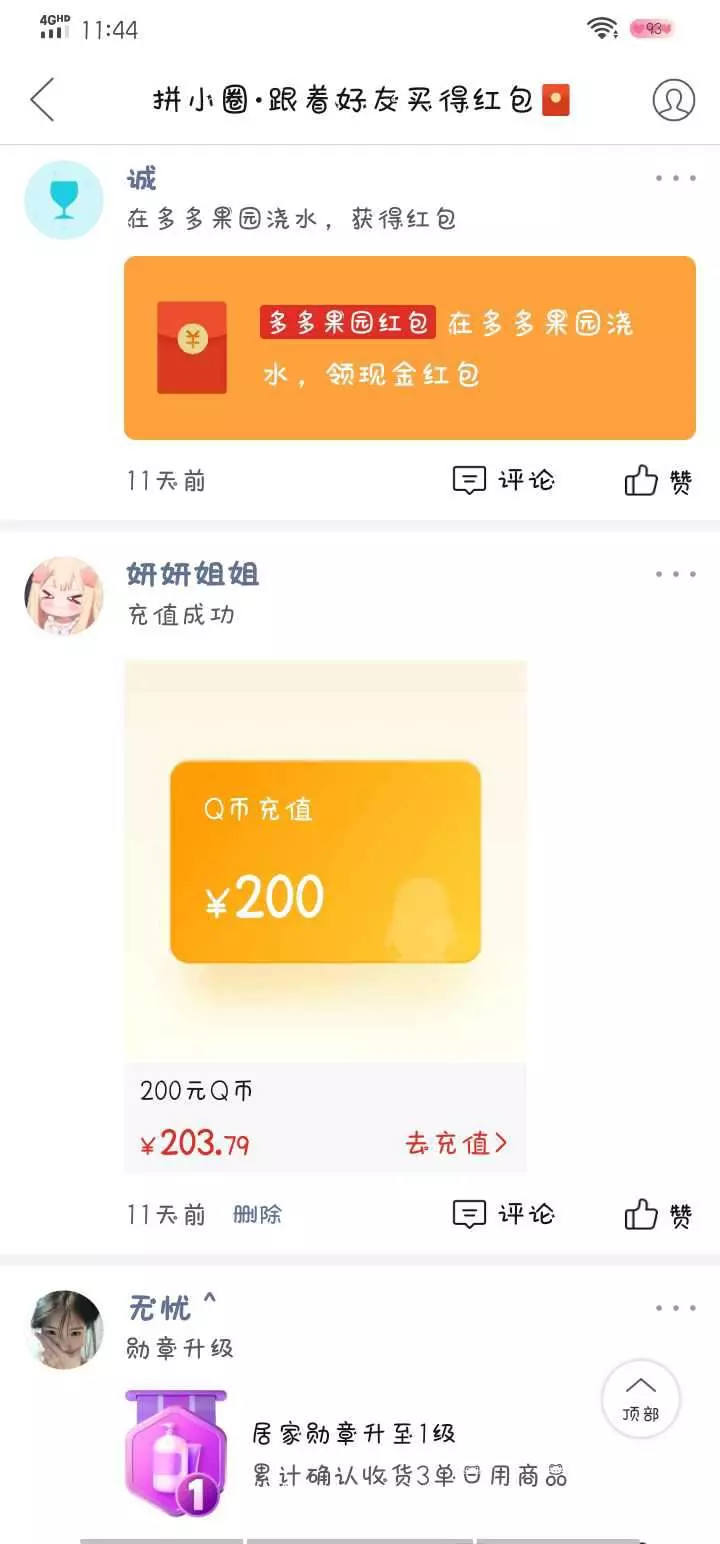View 诚's profile by tapping the name
The height and width of the screenshot is (1544, 720).
point(142,180)
